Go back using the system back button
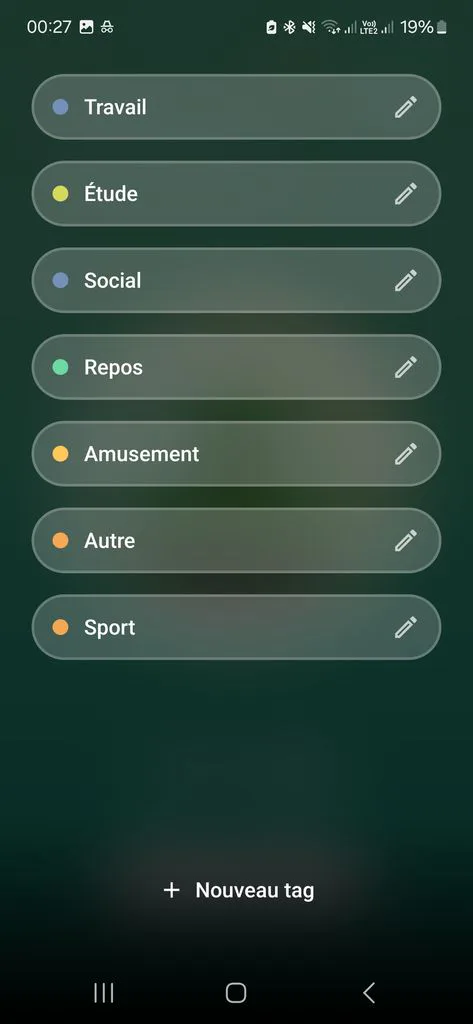The height and width of the screenshot is (1024, 473). pos(369,993)
